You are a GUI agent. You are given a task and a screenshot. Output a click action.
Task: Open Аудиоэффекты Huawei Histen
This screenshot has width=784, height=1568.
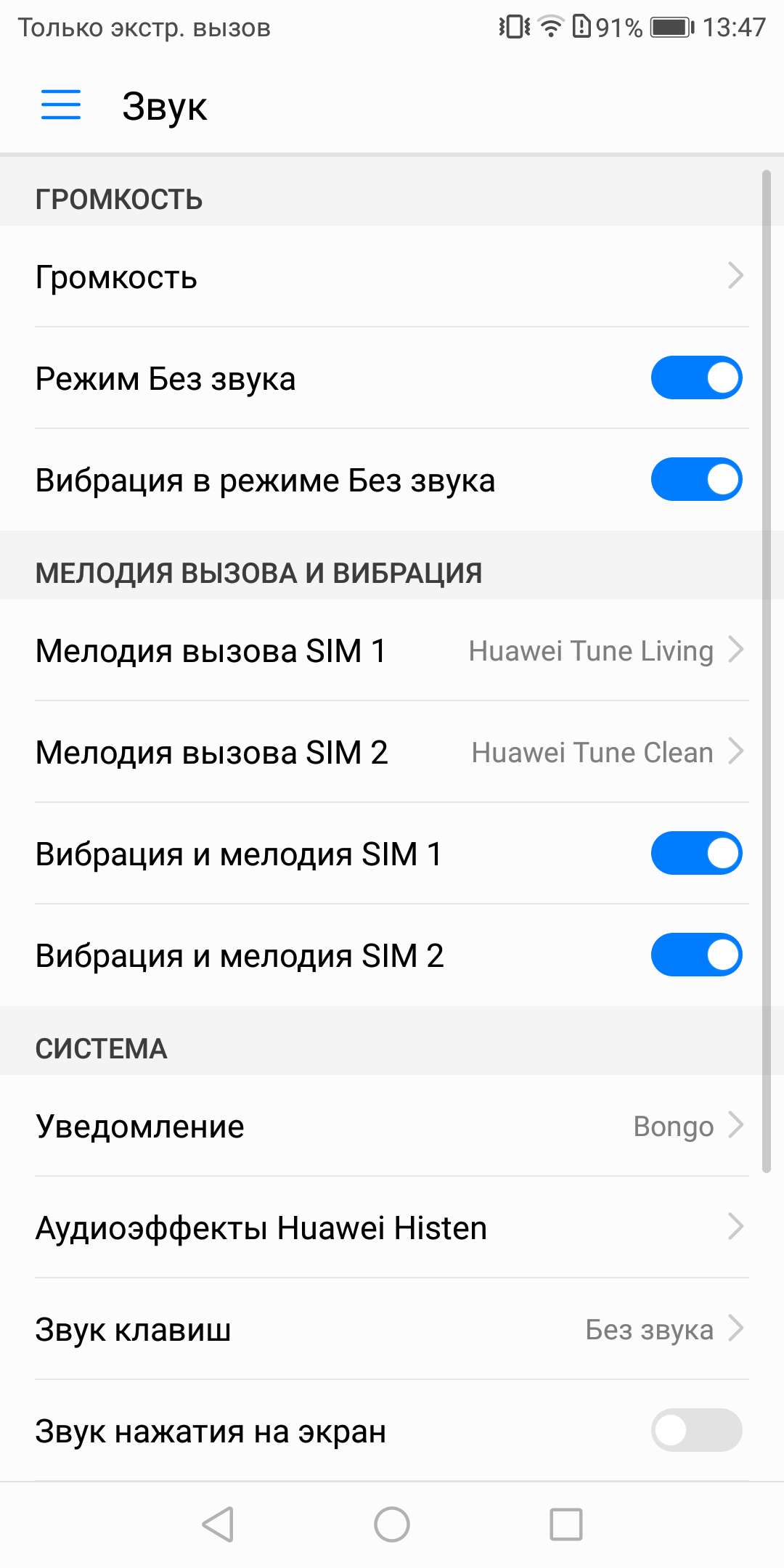[x=392, y=1228]
